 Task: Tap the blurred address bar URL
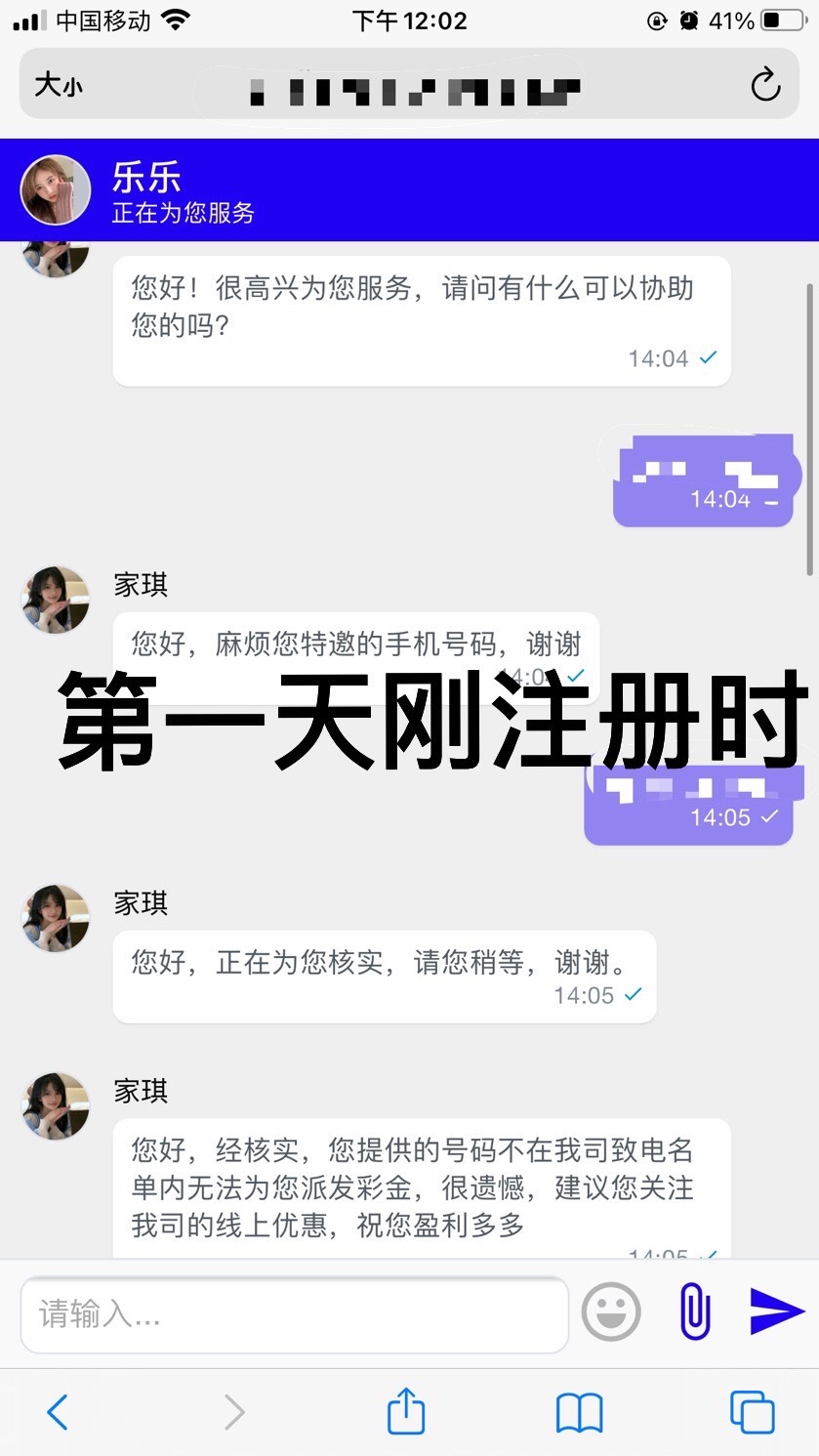(x=415, y=92)
